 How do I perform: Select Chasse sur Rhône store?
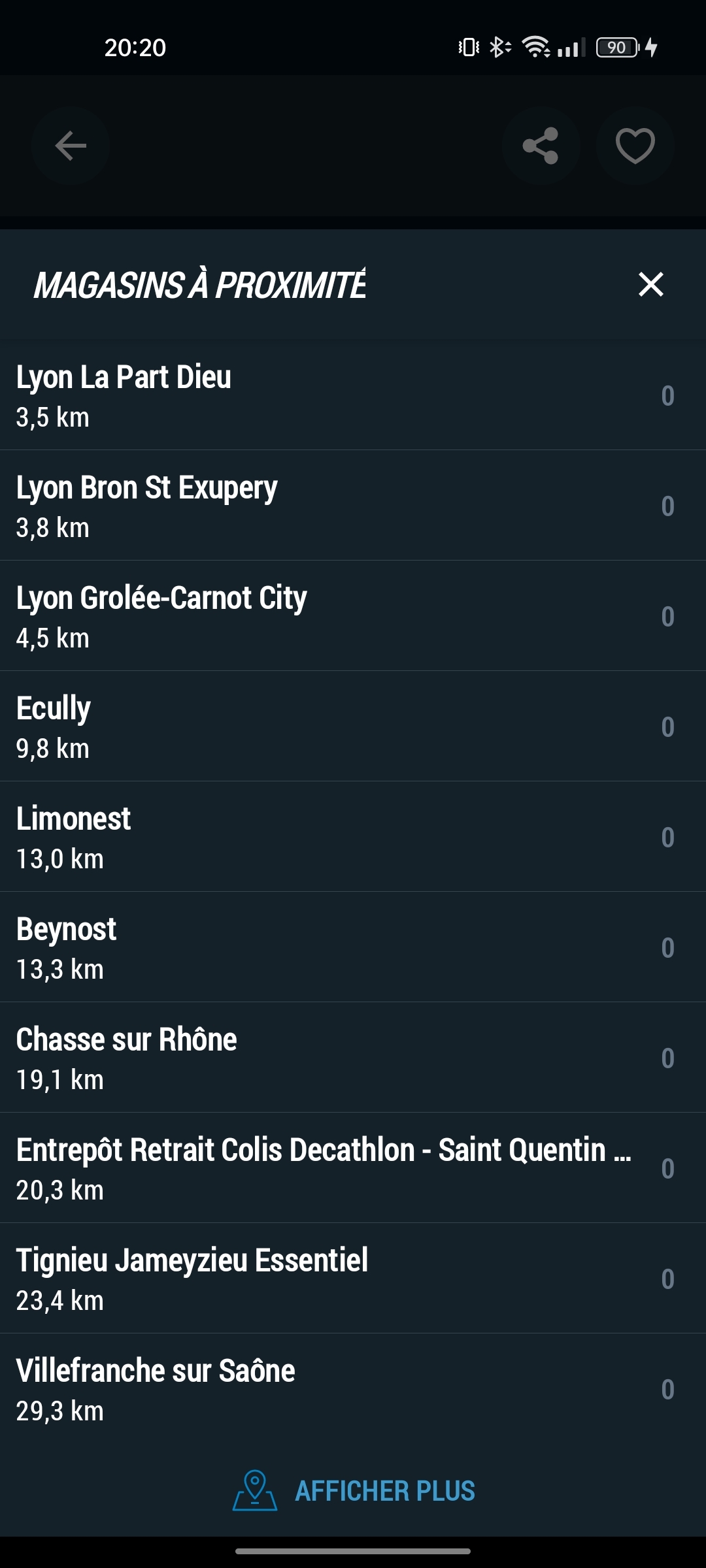click(353, 1058)
